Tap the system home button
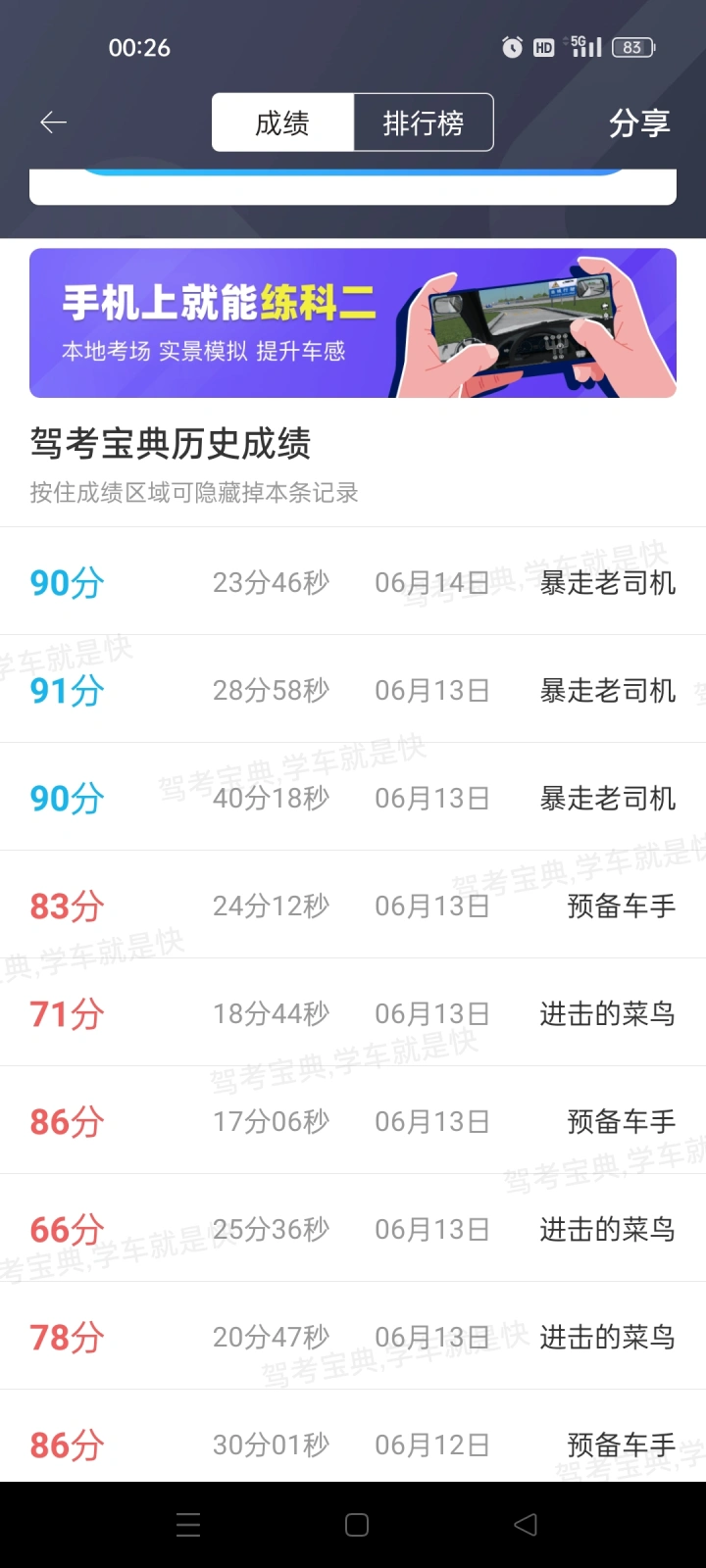The width and height of the screenshot is (706, 1568). coord(357,1525)
